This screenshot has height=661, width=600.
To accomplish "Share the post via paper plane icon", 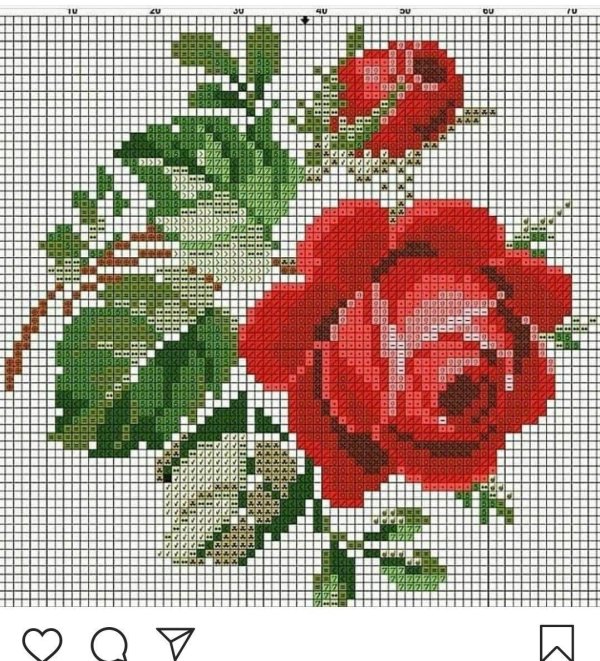I will point(174,643).
